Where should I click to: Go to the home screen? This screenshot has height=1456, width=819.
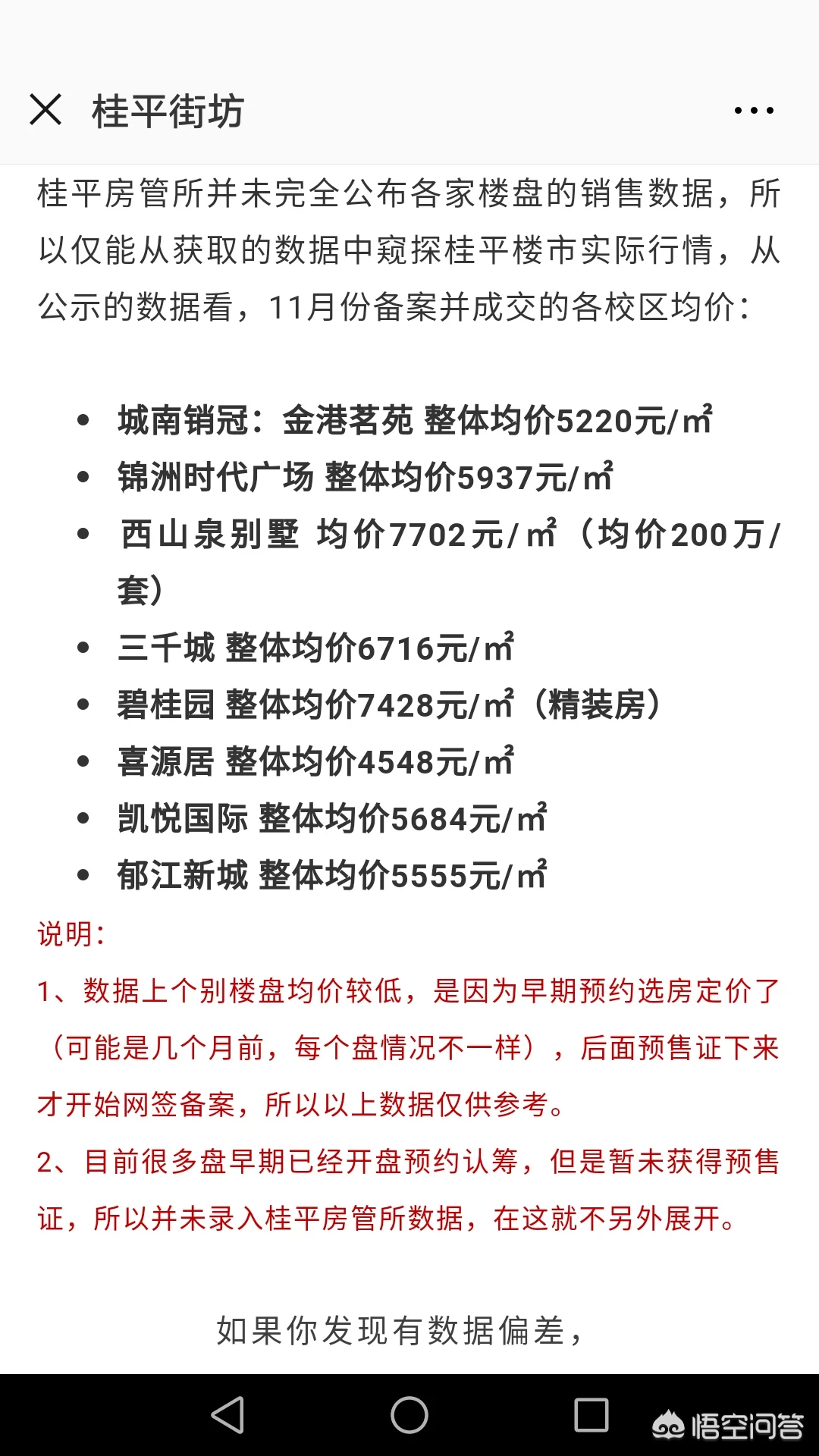(409, 1415)
